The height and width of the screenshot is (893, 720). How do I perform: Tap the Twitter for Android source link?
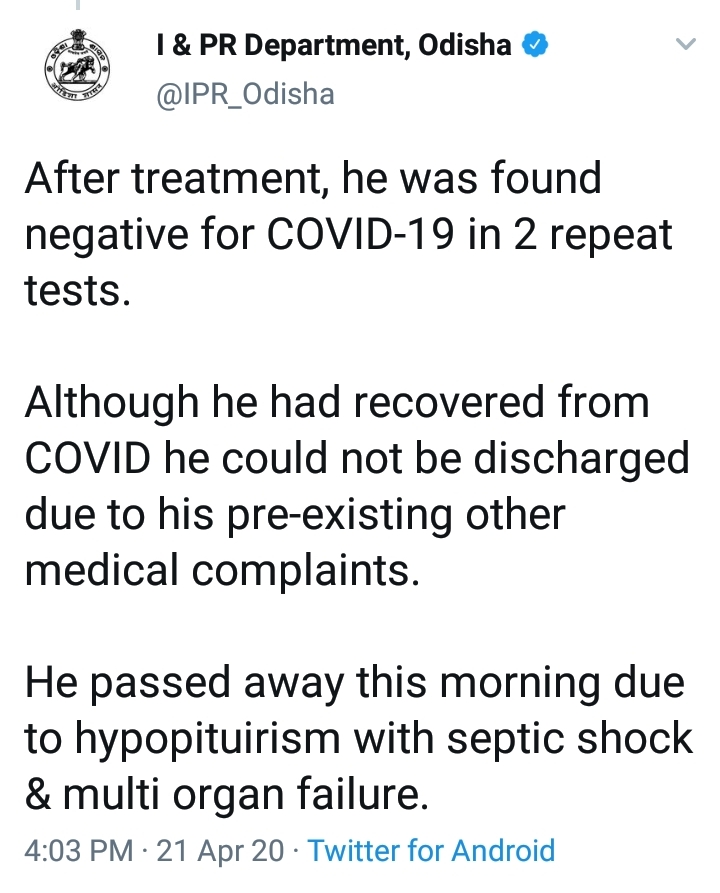click(431, 851)
